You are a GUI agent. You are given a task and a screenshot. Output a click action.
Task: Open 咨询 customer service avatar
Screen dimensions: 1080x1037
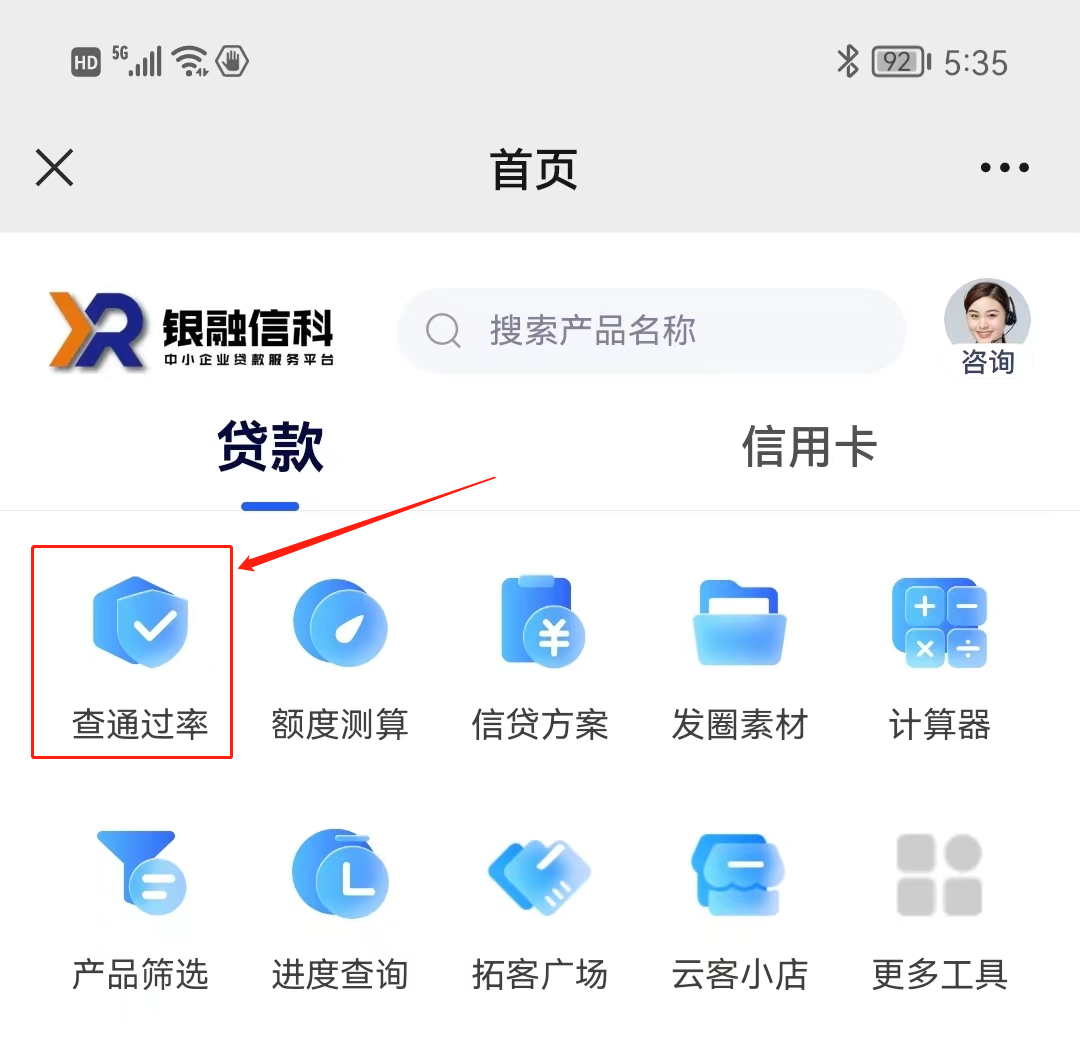[987, 328]
